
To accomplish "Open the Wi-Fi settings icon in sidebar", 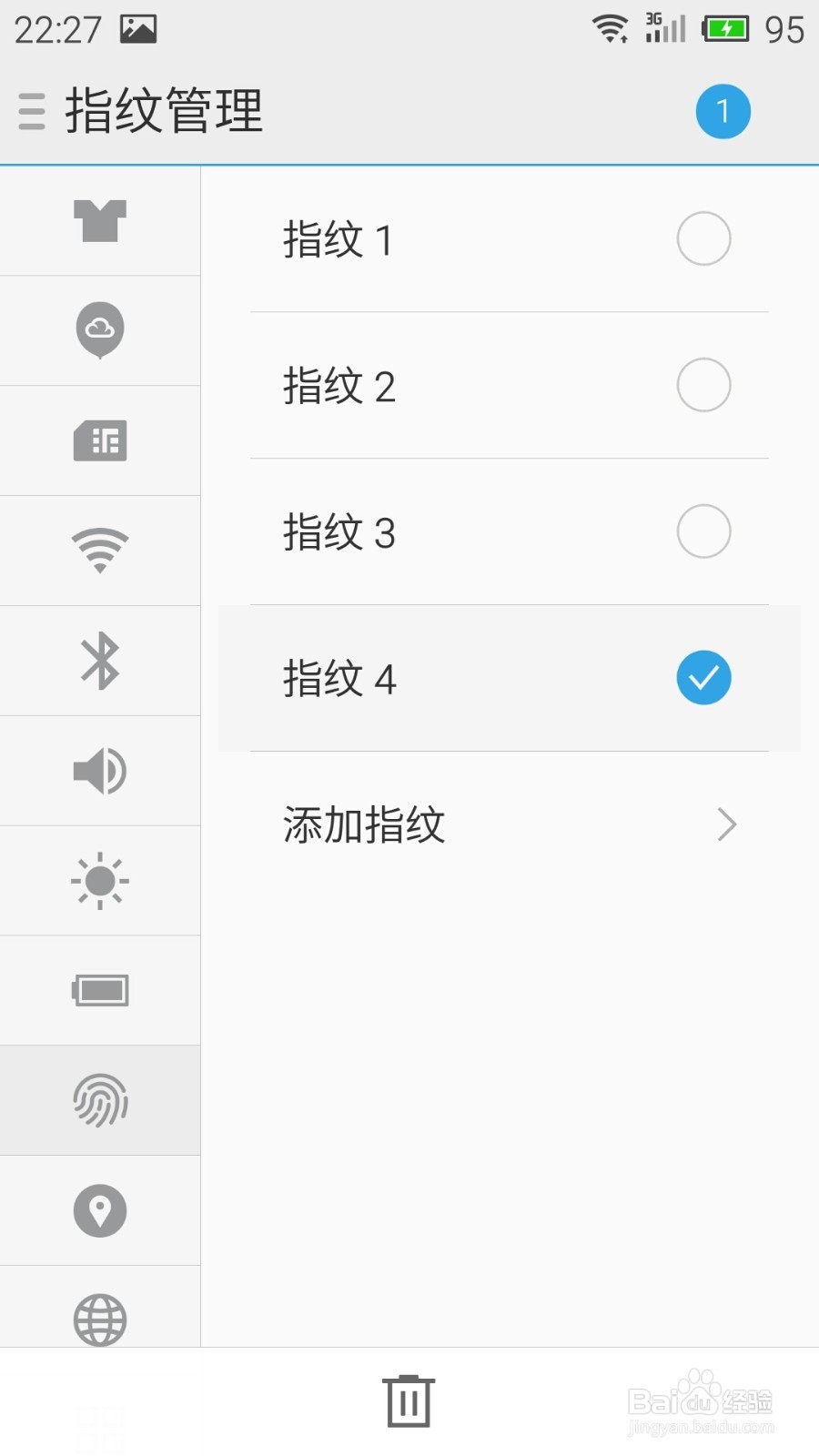I will (x=100, y=551).
